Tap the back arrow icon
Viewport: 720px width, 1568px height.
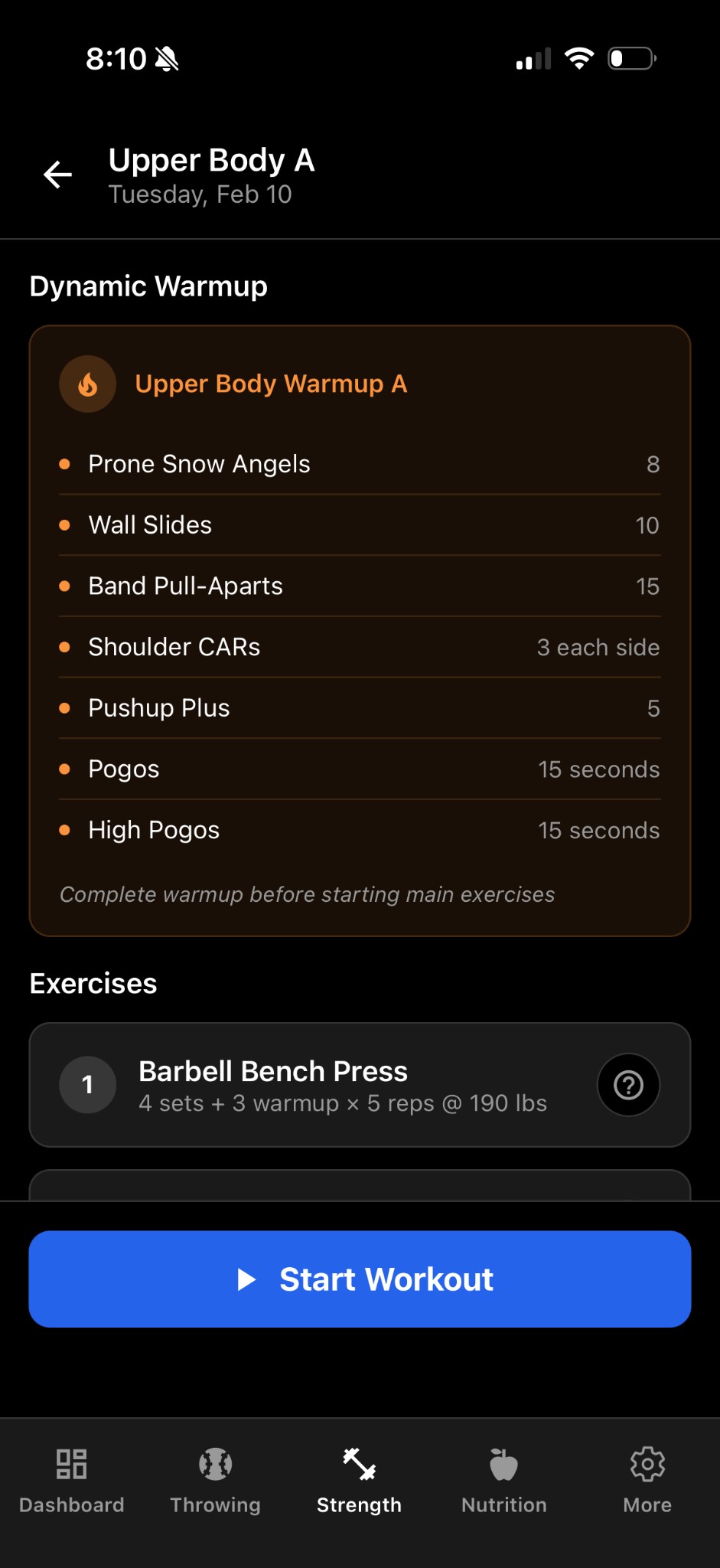57,175
